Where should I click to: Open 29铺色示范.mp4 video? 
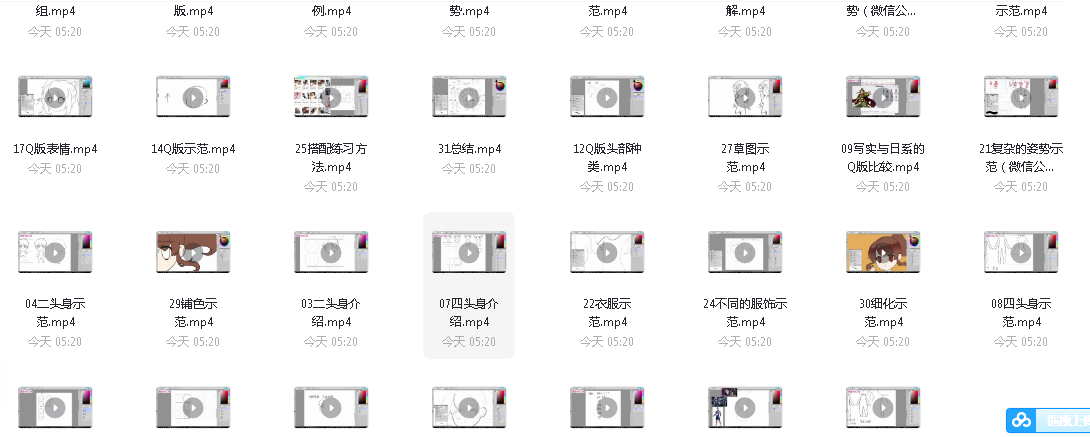coord(193,252)
